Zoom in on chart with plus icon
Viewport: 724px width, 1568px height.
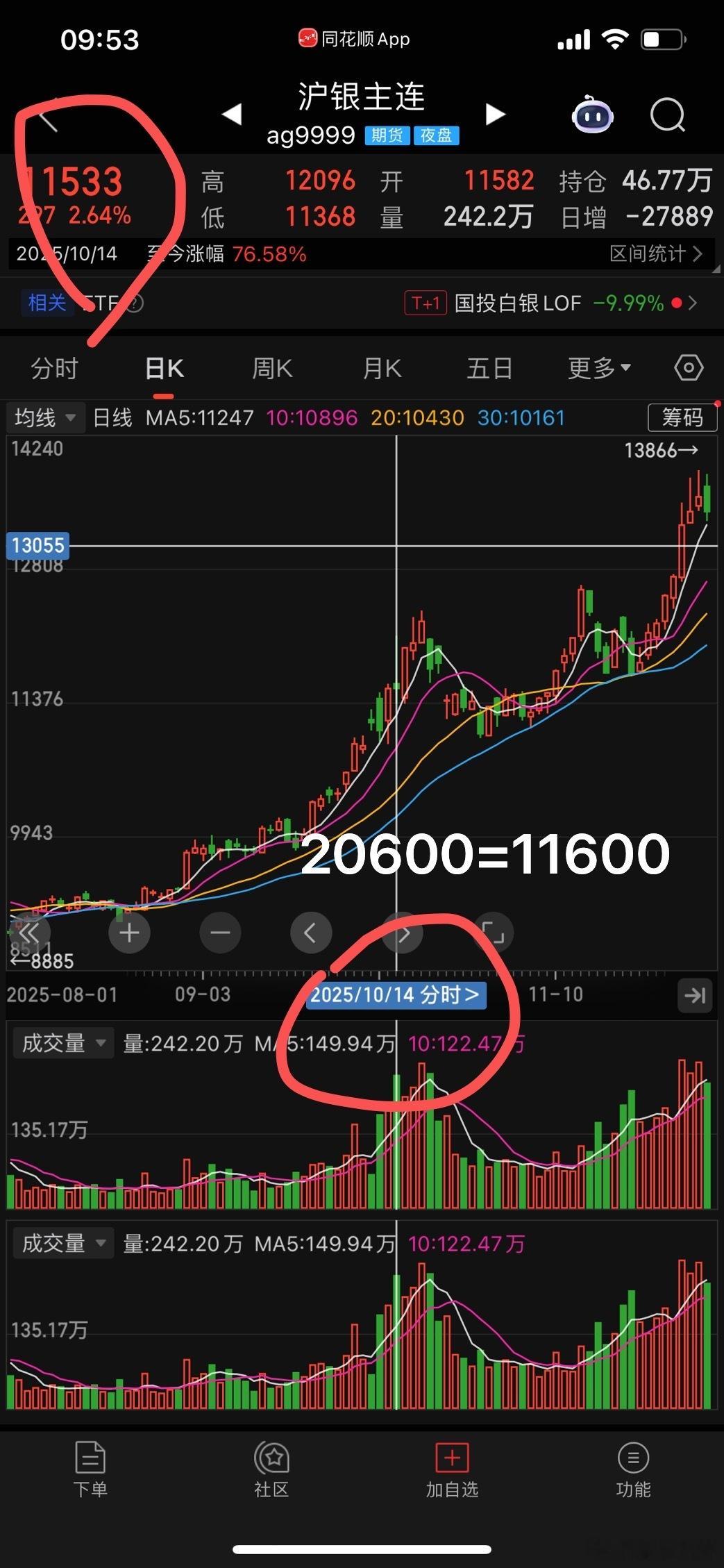pyautogui.click(x=129, y=933)
